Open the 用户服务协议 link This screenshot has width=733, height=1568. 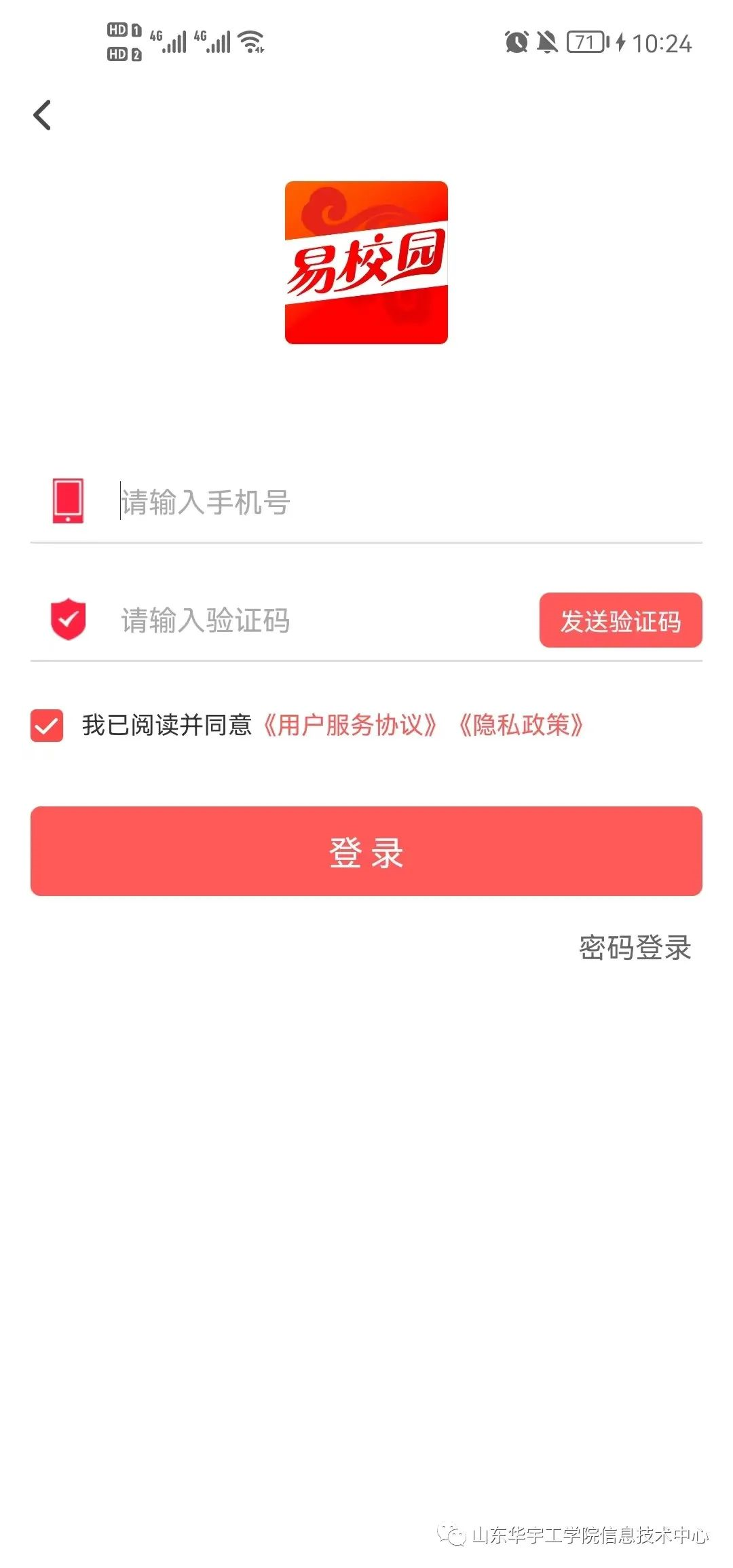(x=350, y=725)
